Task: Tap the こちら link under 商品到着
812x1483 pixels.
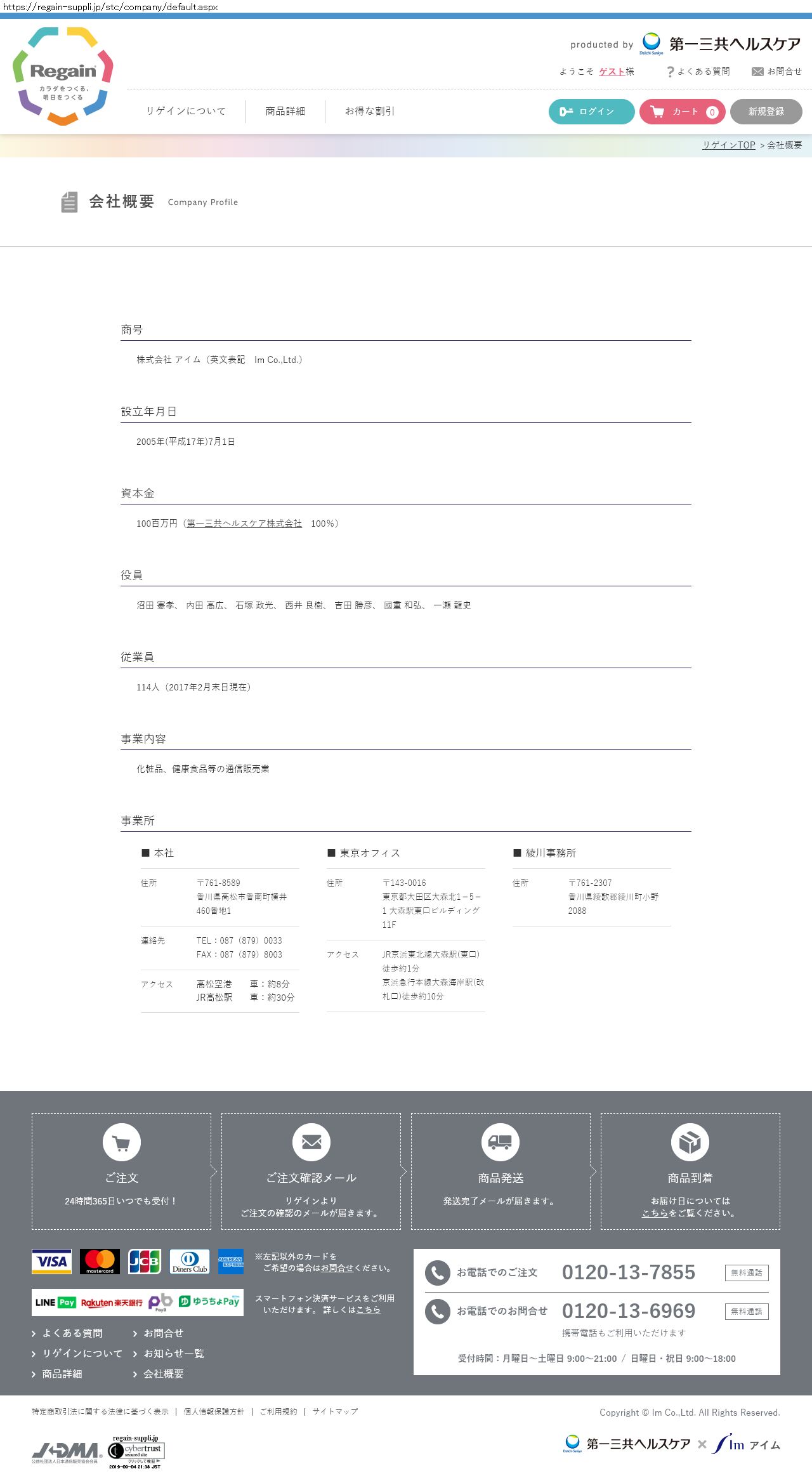Action: click(x=655, y=1213)
